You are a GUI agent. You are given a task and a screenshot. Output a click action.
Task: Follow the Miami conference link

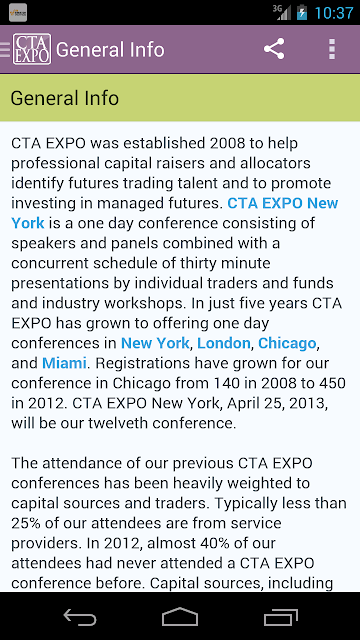[64, 363]
